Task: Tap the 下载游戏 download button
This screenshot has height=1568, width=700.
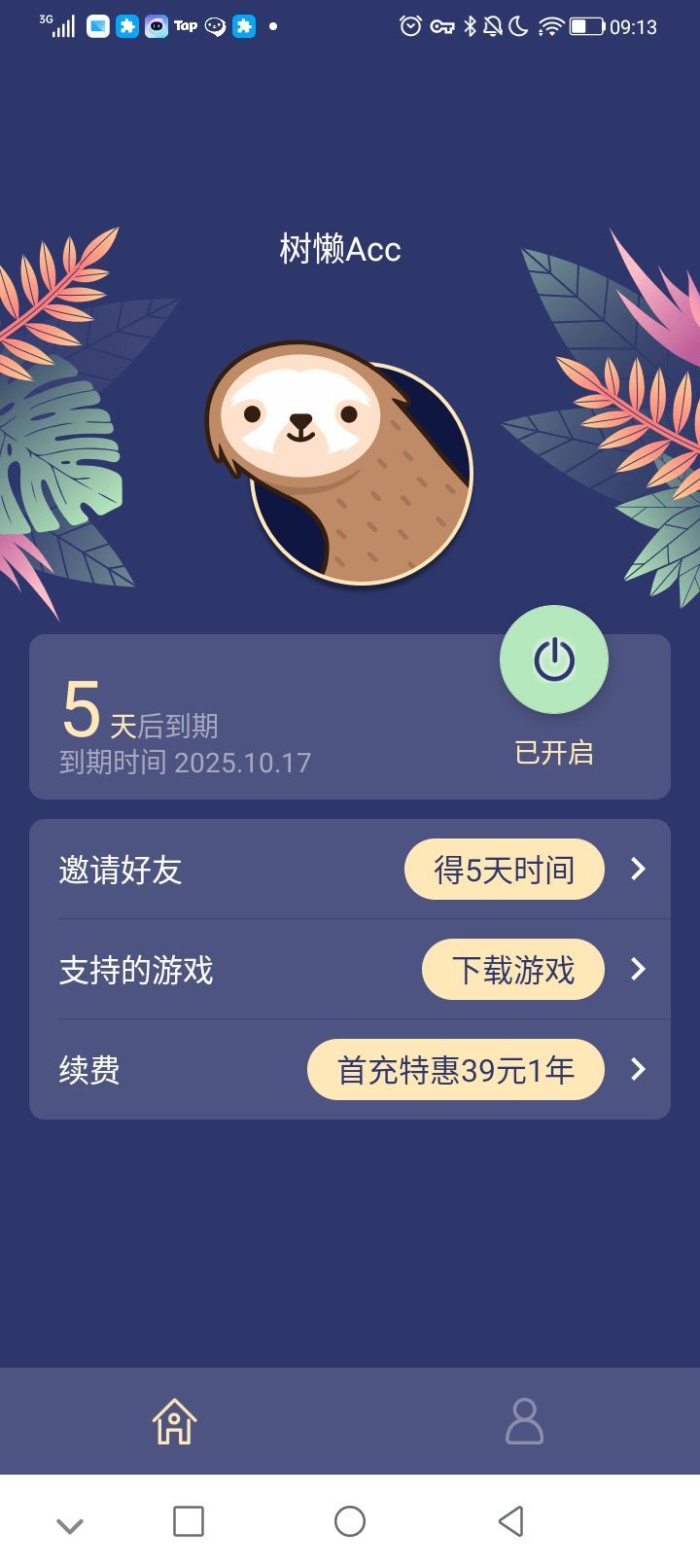Action: (512, 969)
